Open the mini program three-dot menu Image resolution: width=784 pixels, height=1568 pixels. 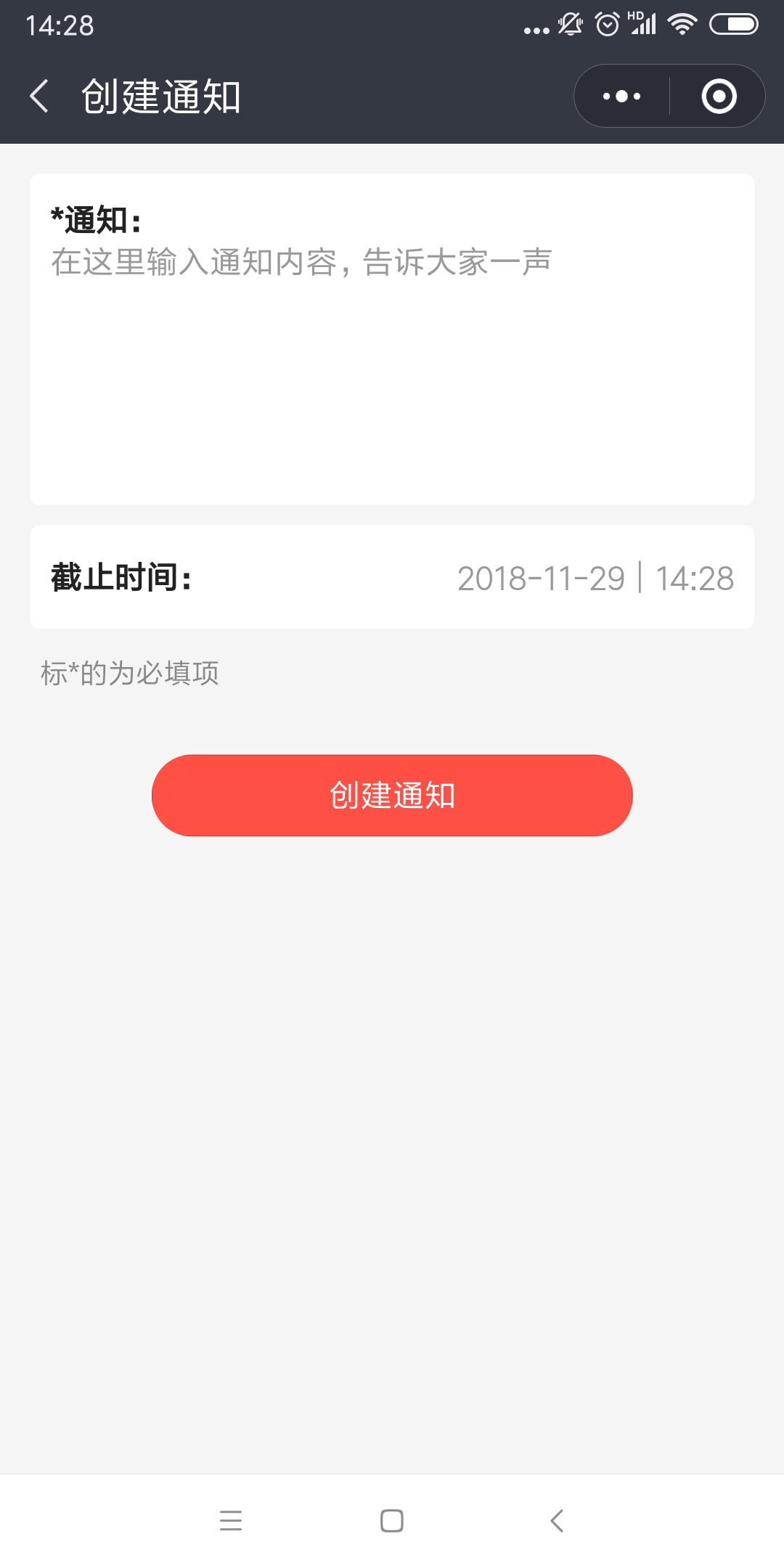(x=622, y=97)
